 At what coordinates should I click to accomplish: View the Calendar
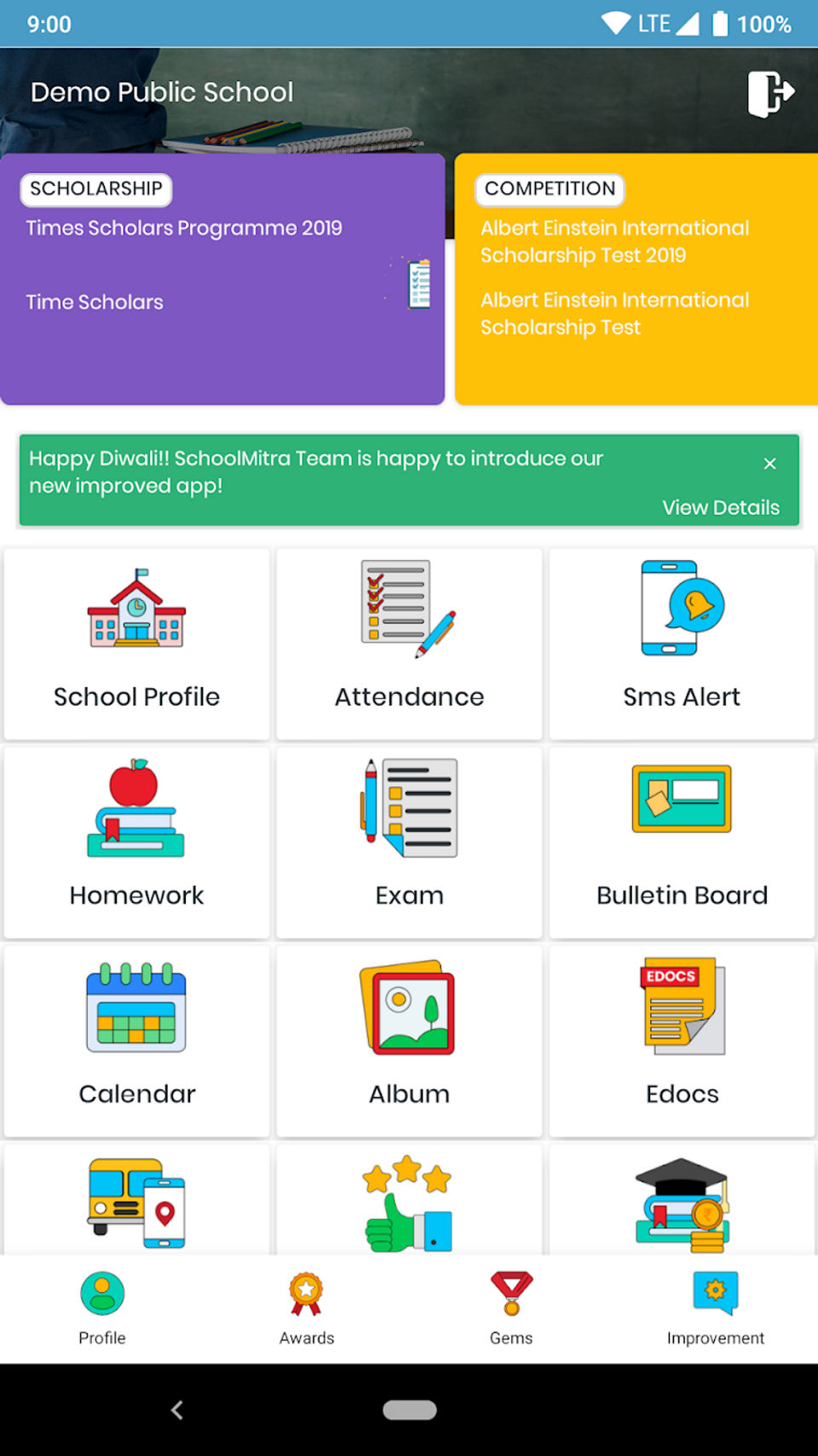pyautogui.click(x=137, y=1041)
